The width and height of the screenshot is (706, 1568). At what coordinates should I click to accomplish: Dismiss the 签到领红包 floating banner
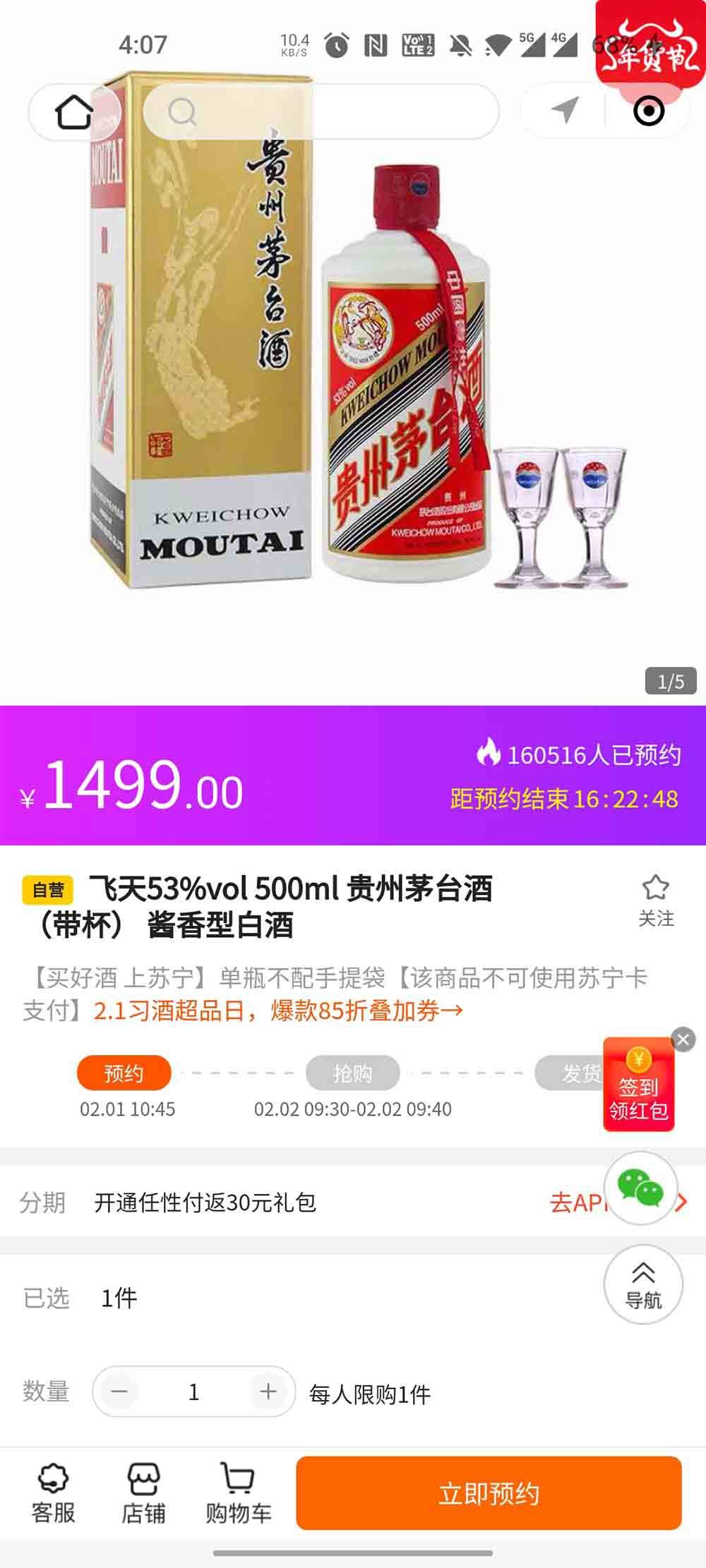(683, 1039)
